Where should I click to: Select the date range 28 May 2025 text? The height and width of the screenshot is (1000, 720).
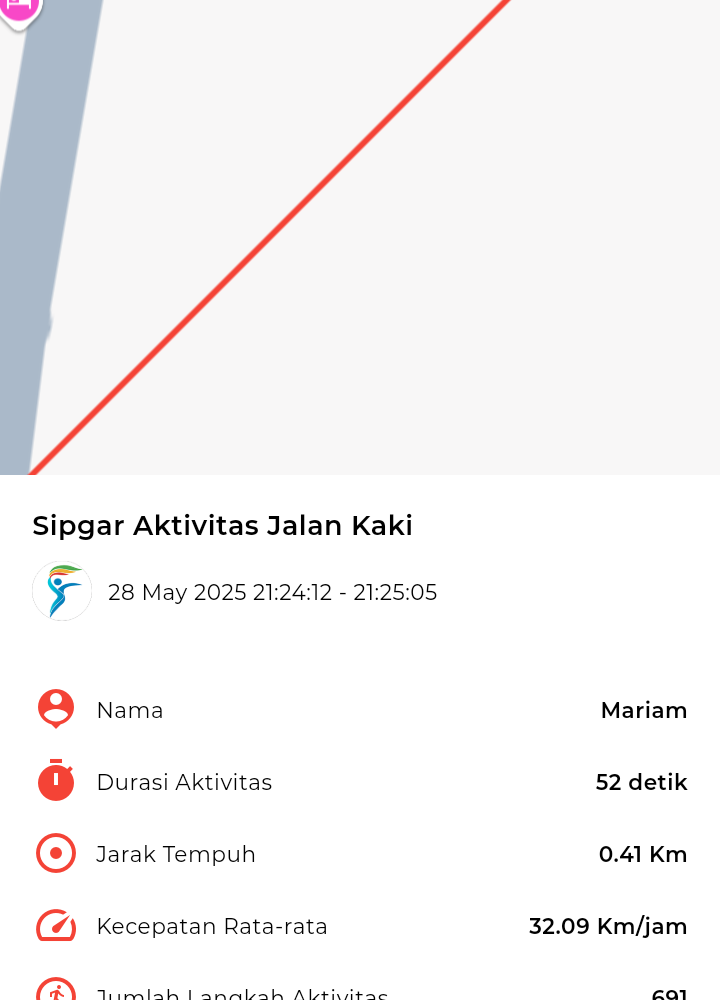pyautogui.click(x=272, y=592)
